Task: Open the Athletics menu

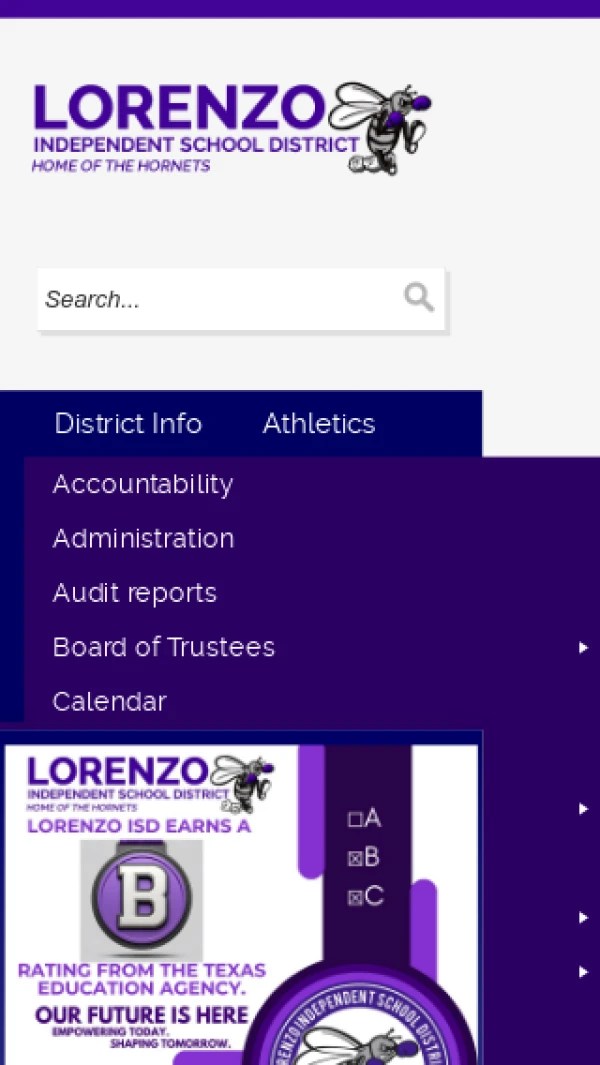Action: coord(319,424)
